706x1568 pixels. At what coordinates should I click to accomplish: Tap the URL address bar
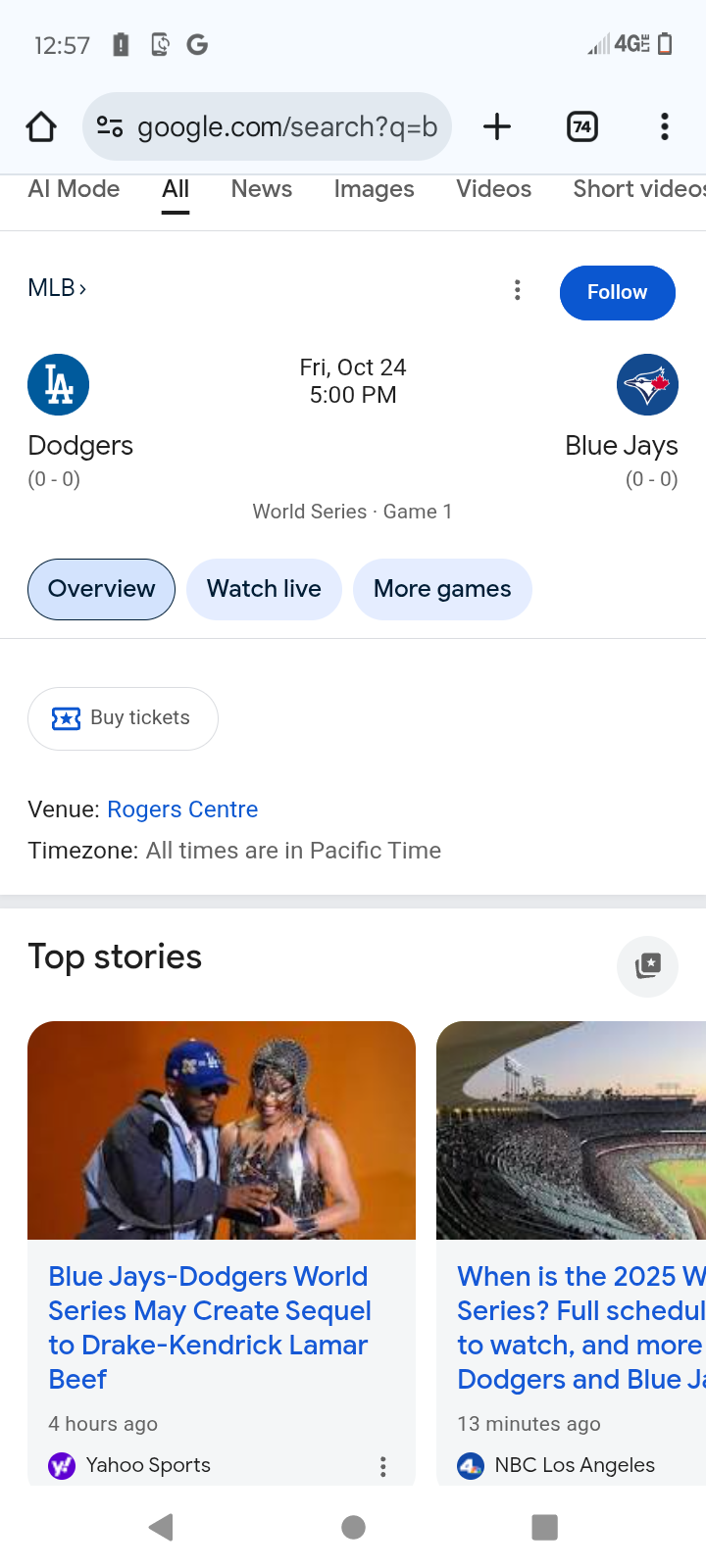[284, 126]
